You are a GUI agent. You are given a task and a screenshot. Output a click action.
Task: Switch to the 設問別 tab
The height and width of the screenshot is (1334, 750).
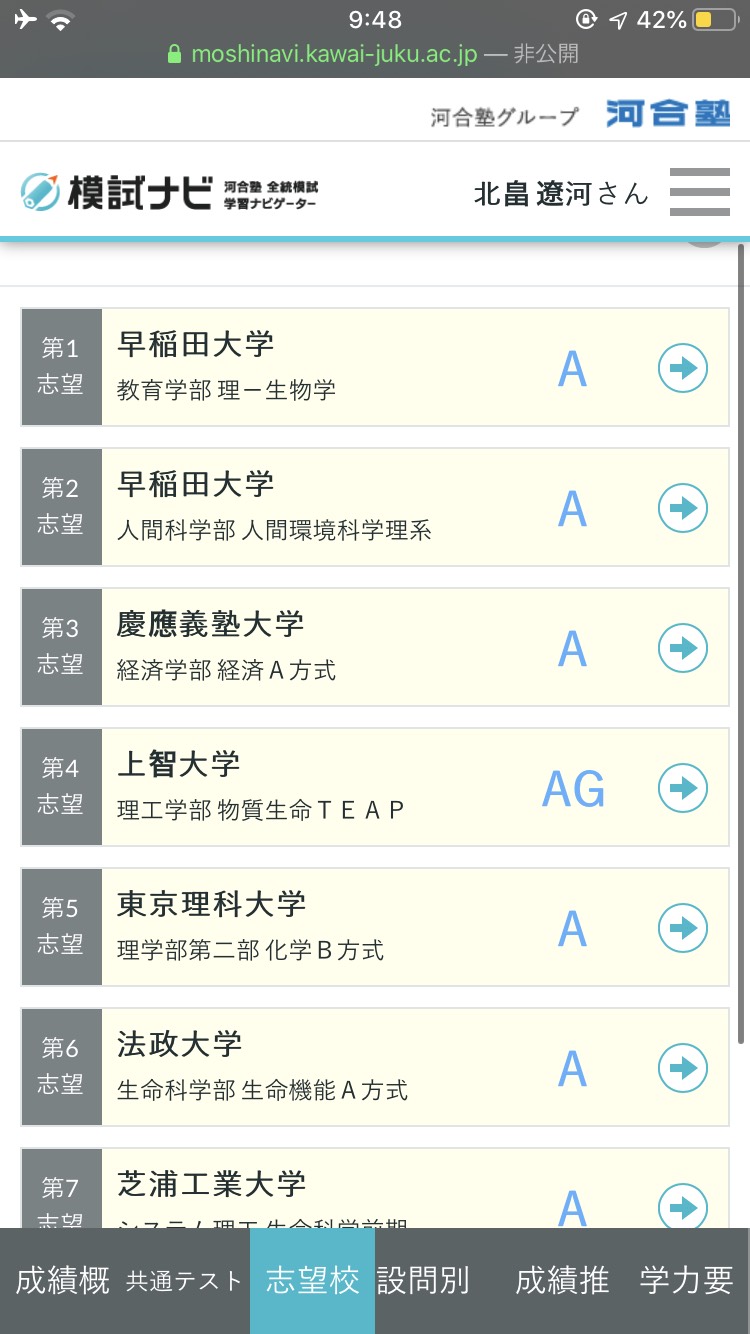(x=423, y=1281)
